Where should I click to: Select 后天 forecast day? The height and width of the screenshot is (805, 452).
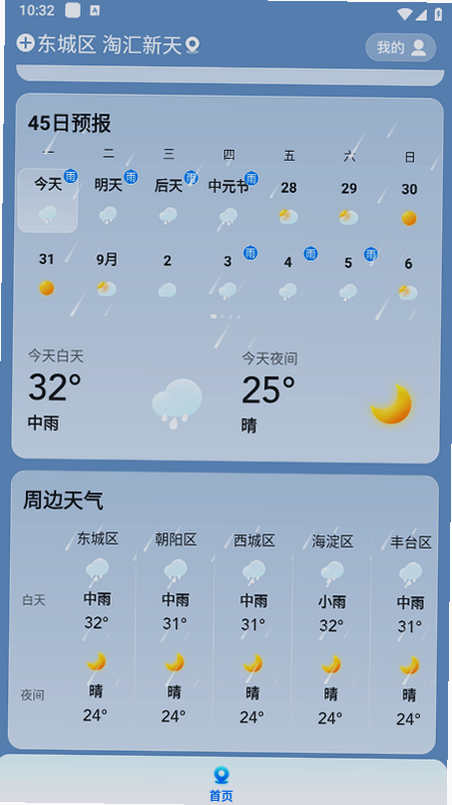click(x=168, y=202)
